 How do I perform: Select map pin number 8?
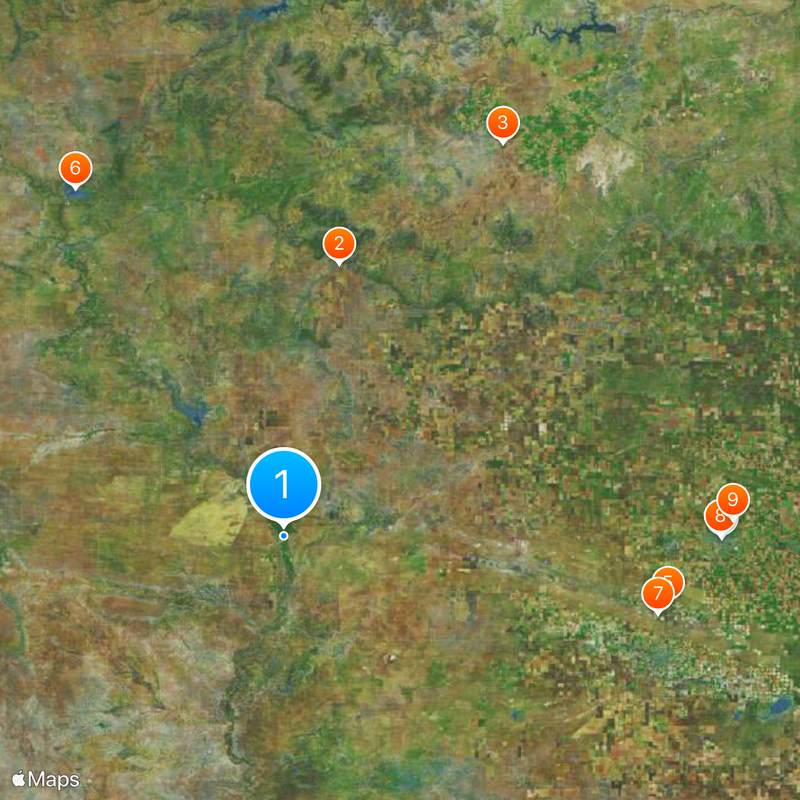(x=716, y=517)
